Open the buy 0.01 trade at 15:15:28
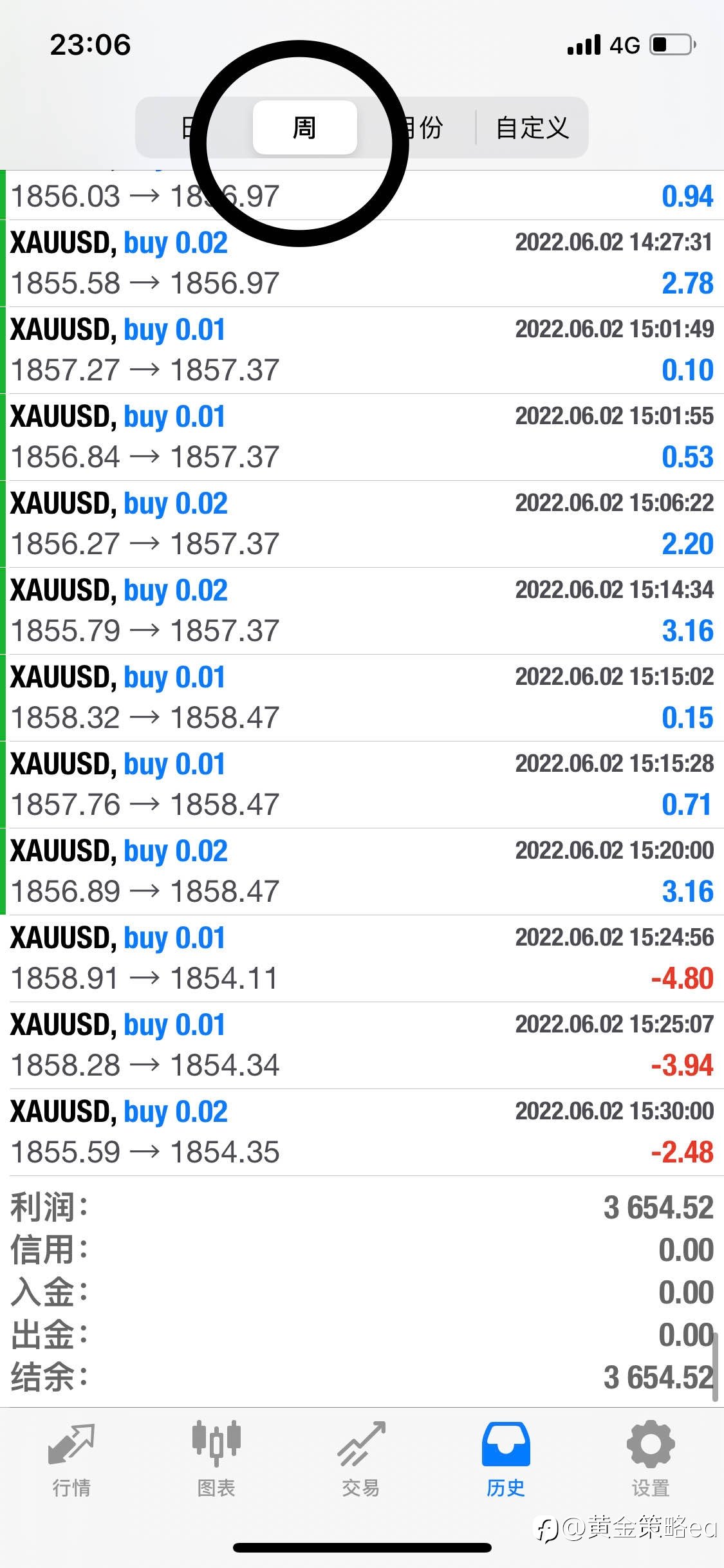 (x=362, y=785)
